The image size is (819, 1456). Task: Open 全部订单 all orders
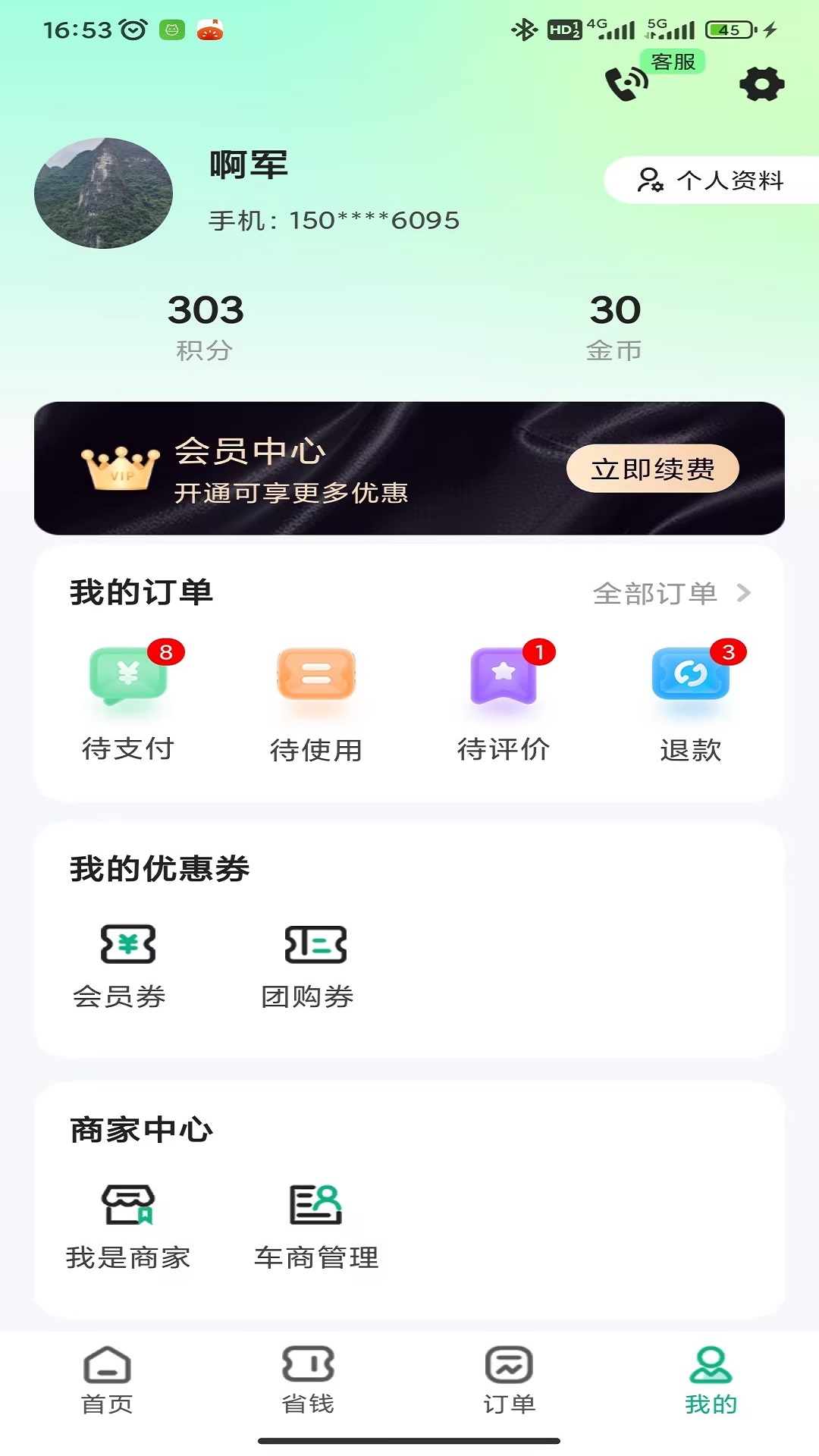click(670, 593)
